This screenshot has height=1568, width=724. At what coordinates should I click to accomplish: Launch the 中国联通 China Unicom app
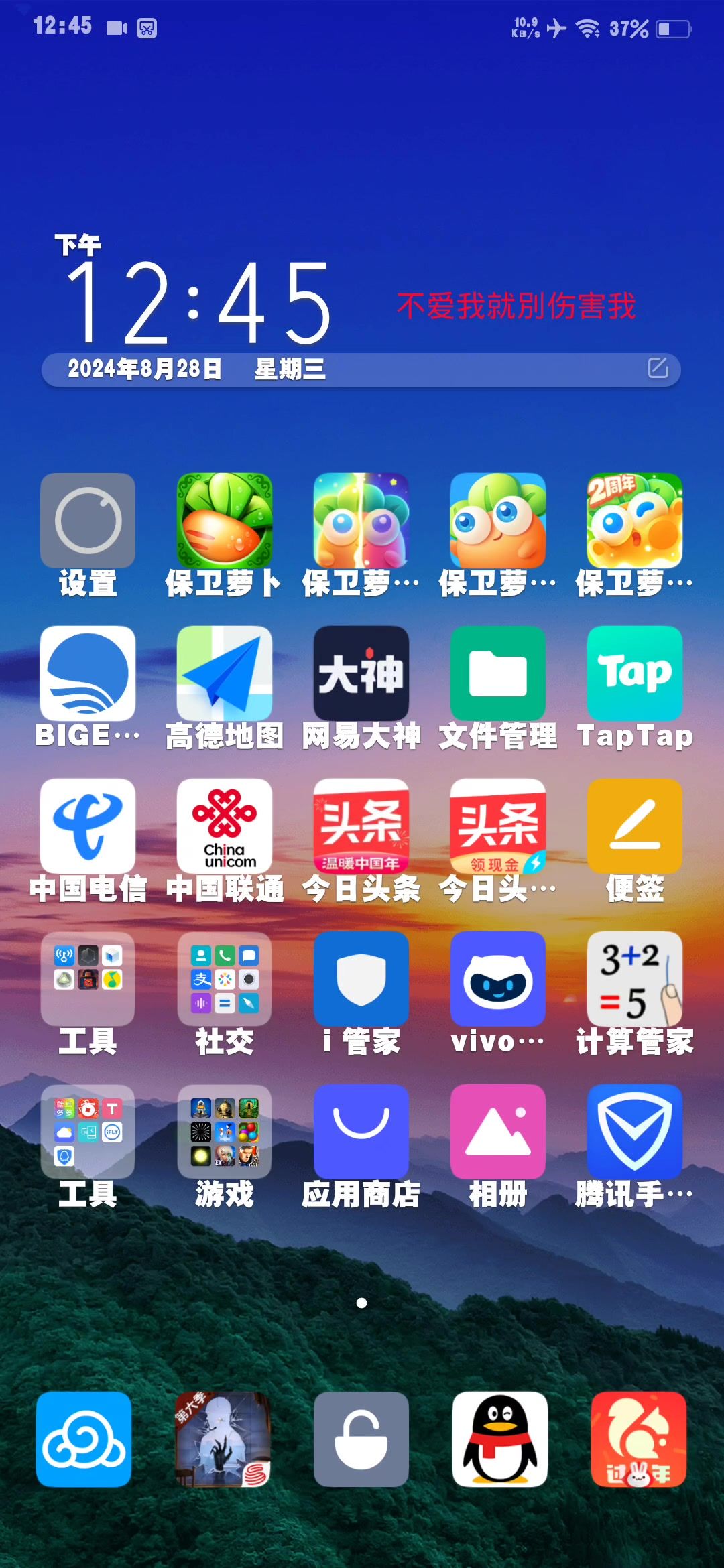[225, 826]
